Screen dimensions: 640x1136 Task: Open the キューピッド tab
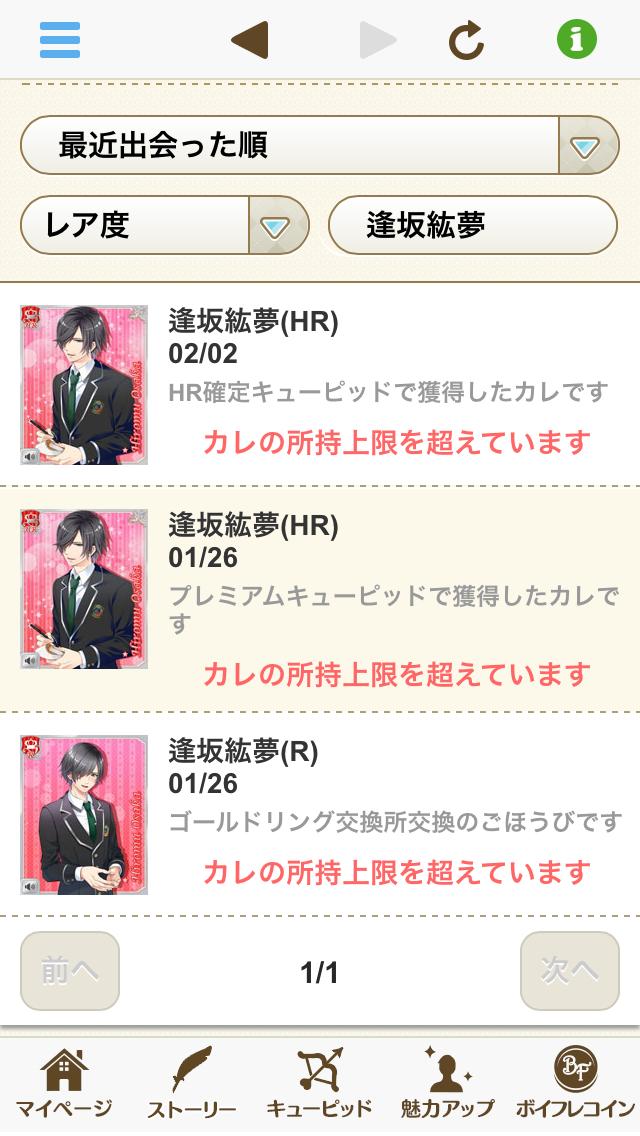point(319,1084)
